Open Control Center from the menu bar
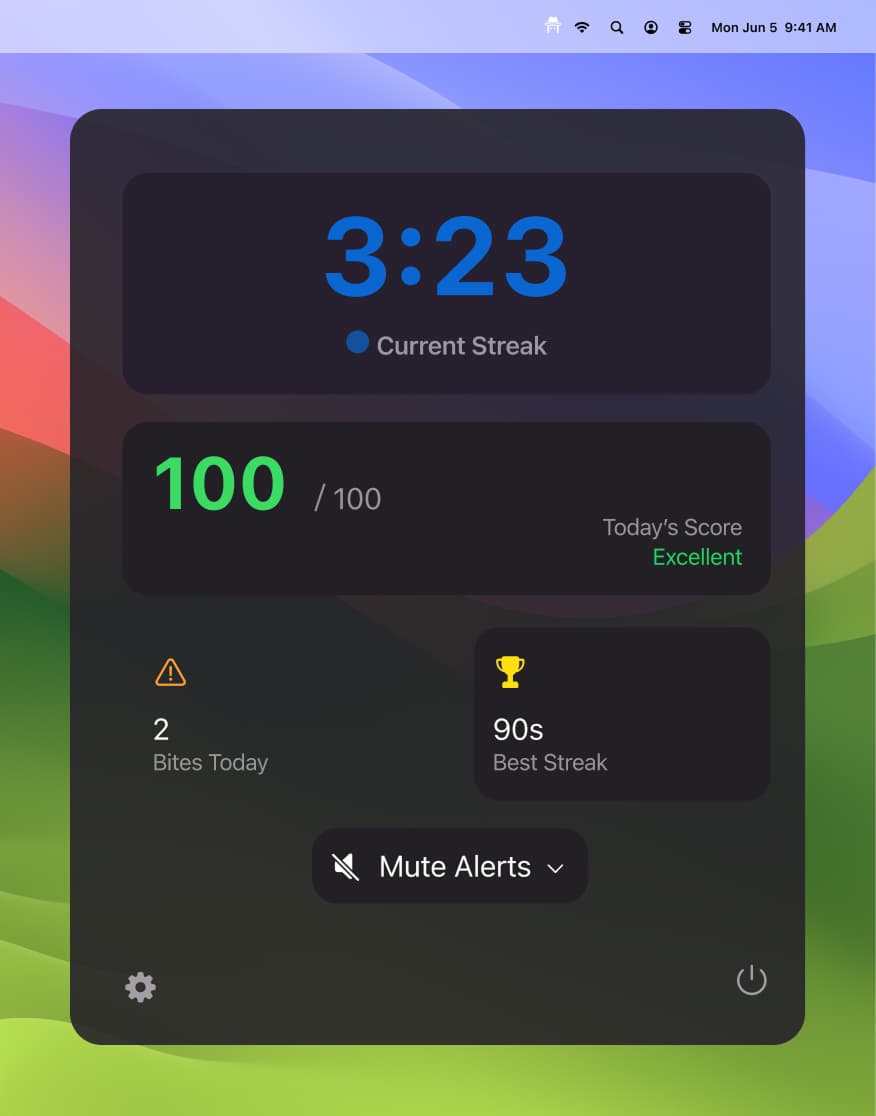This screenshot has width=876, height=1116. point(685,27)
